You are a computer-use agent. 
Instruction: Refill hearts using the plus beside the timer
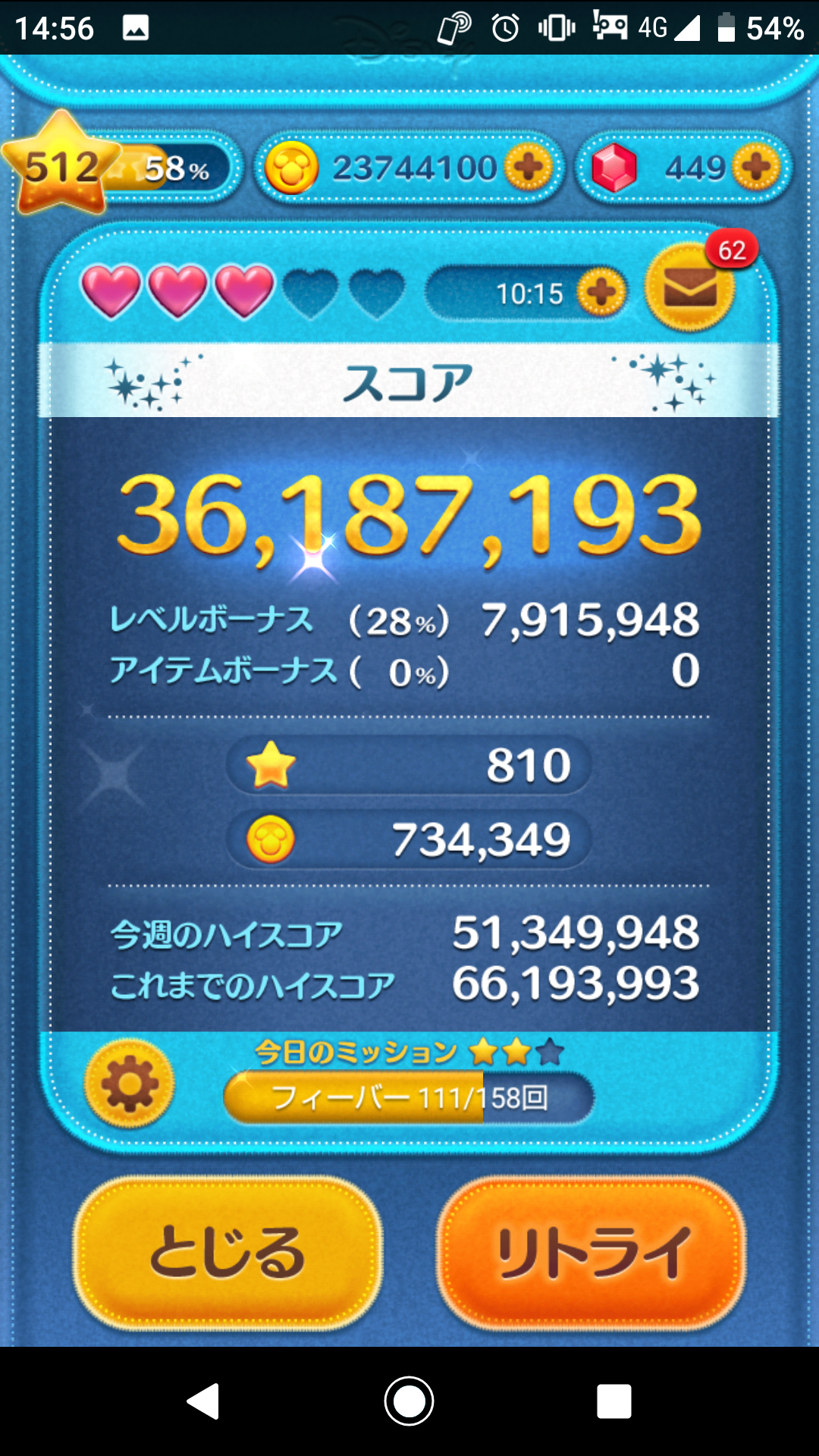(x=601, y=293)
